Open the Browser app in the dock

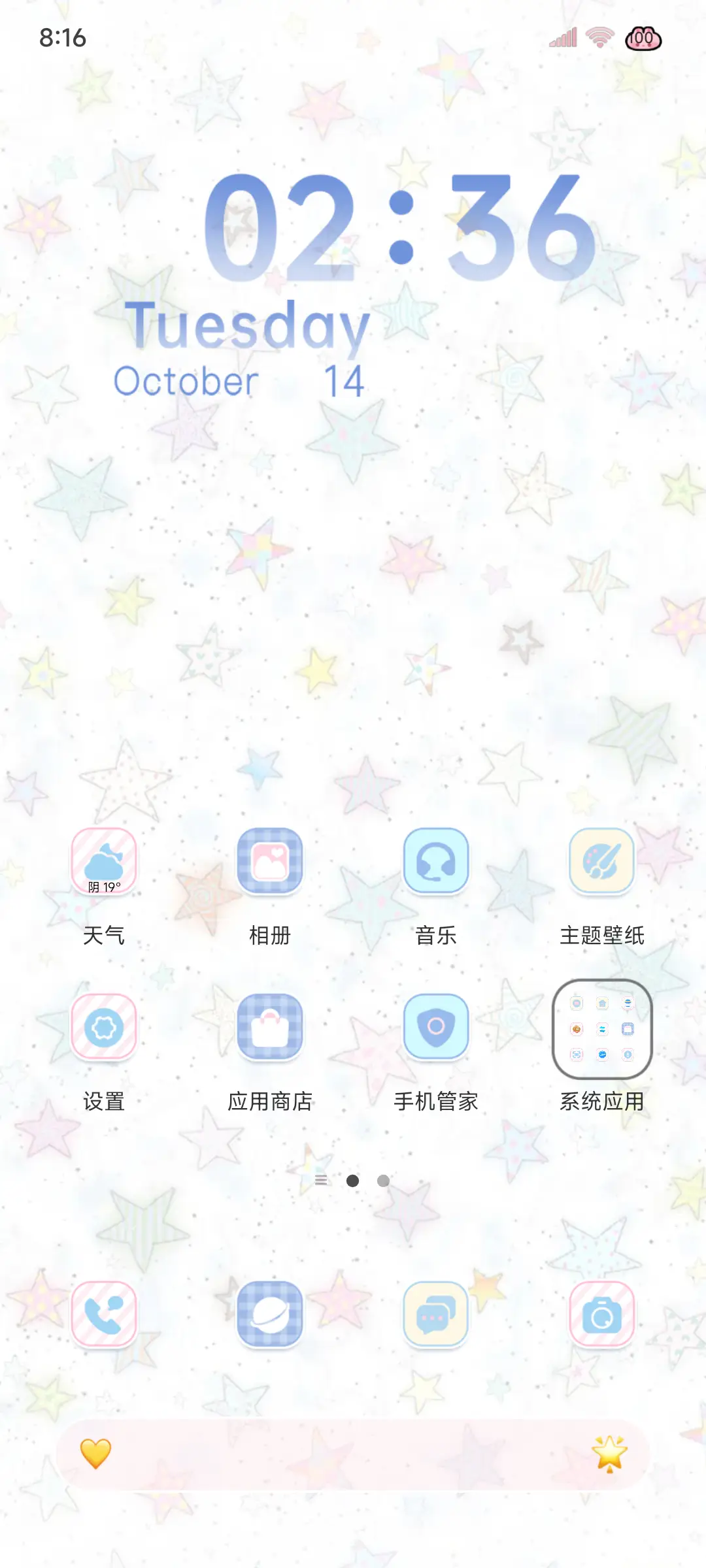click(x=270, y=1315)
